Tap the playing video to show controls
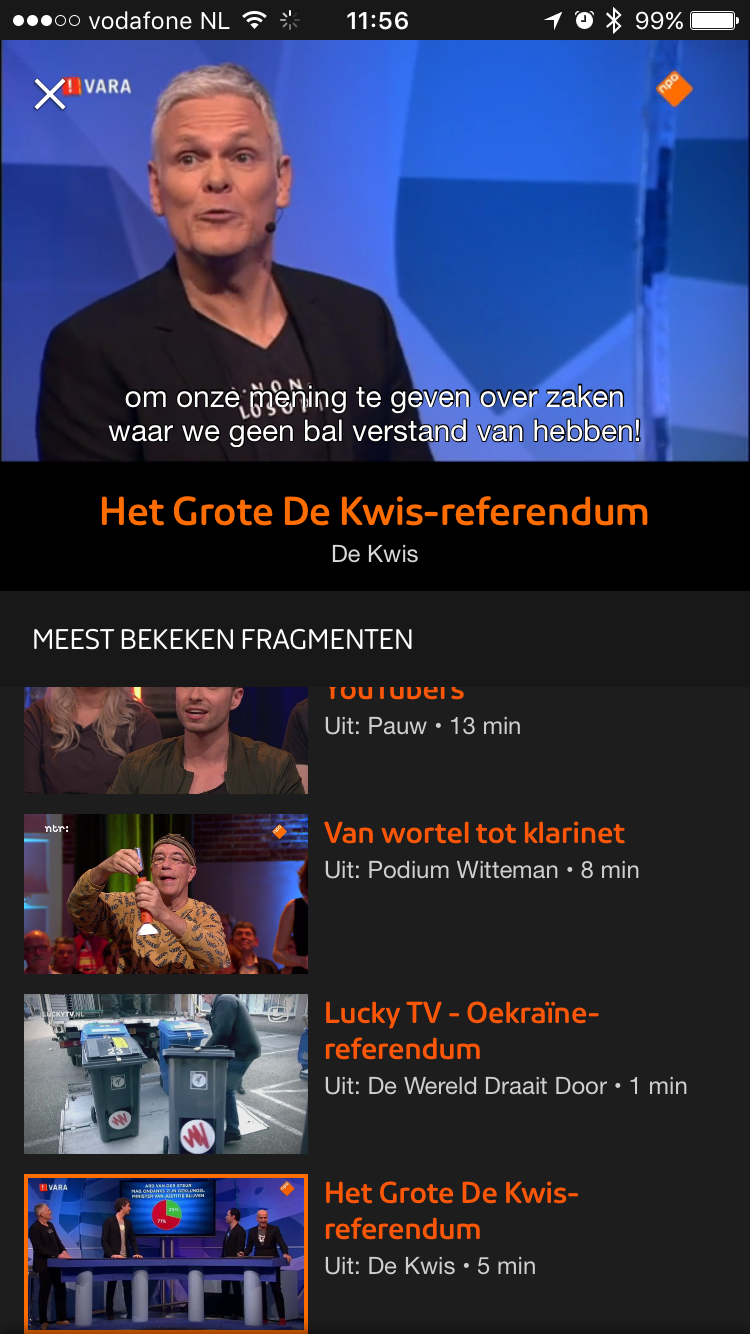Viewport: 750px width, 1334px height. (375, 250)
